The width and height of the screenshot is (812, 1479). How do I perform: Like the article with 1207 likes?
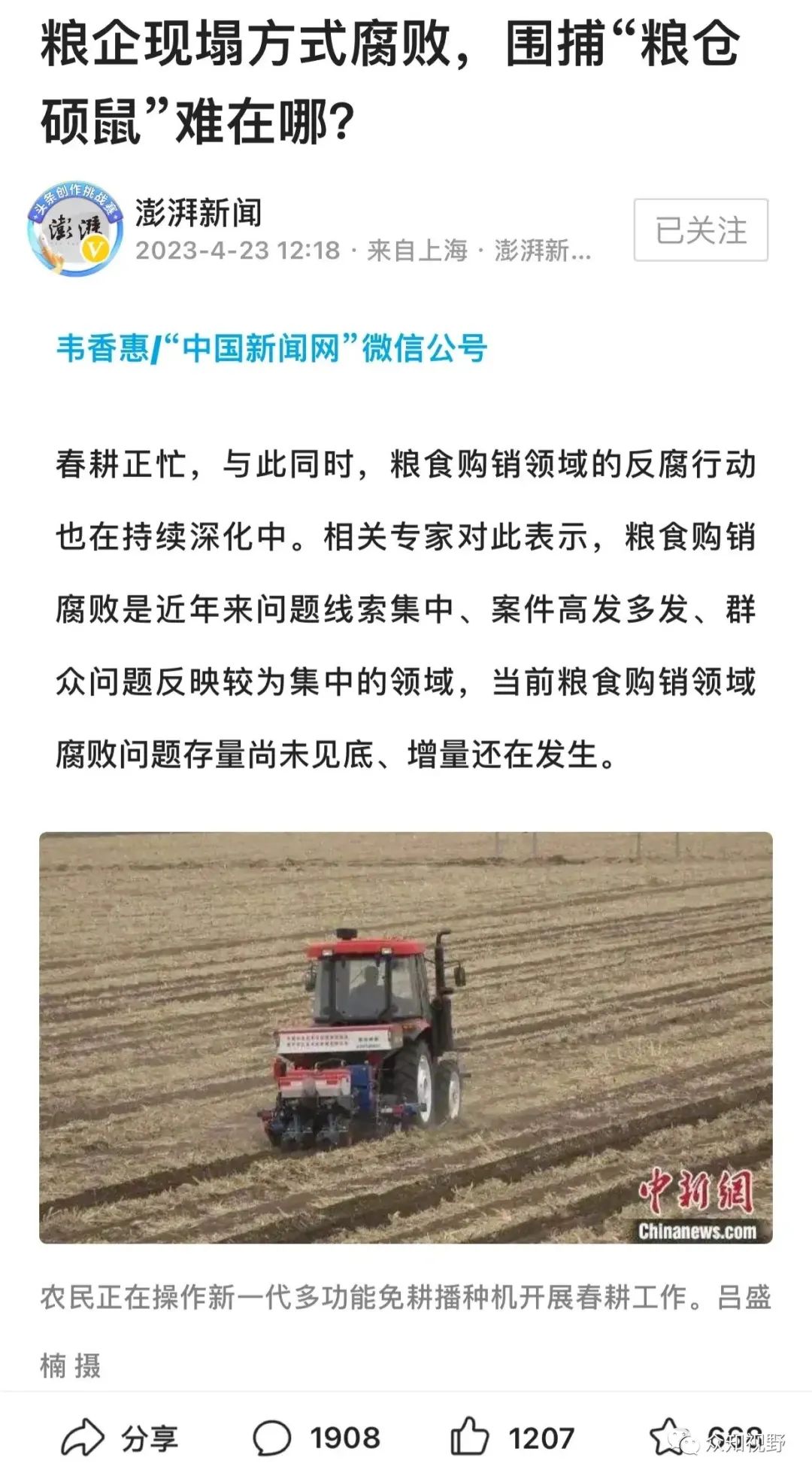[x=512, y=1438]
